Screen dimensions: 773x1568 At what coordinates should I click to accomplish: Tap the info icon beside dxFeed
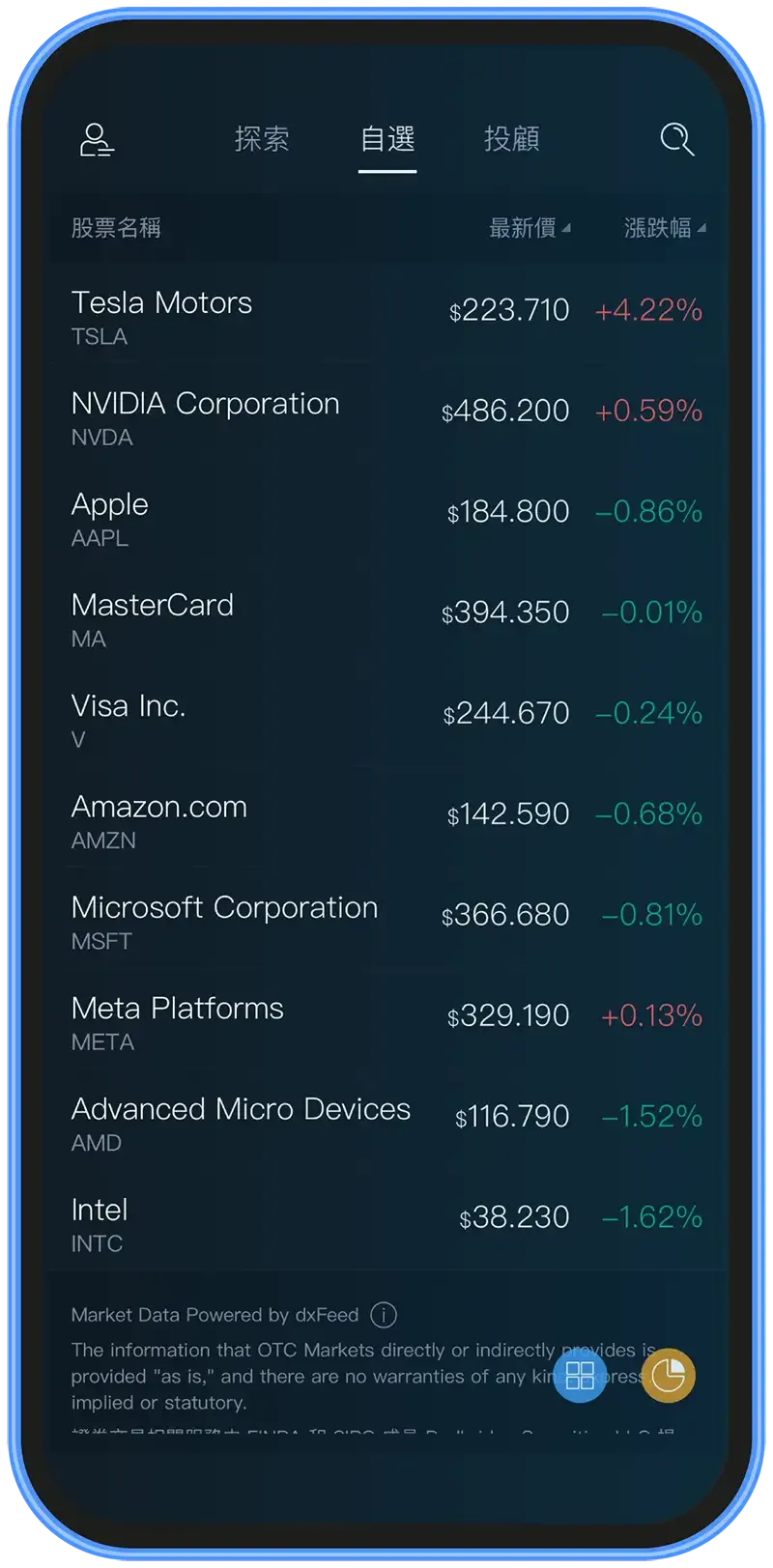[x=384, y=1315]
